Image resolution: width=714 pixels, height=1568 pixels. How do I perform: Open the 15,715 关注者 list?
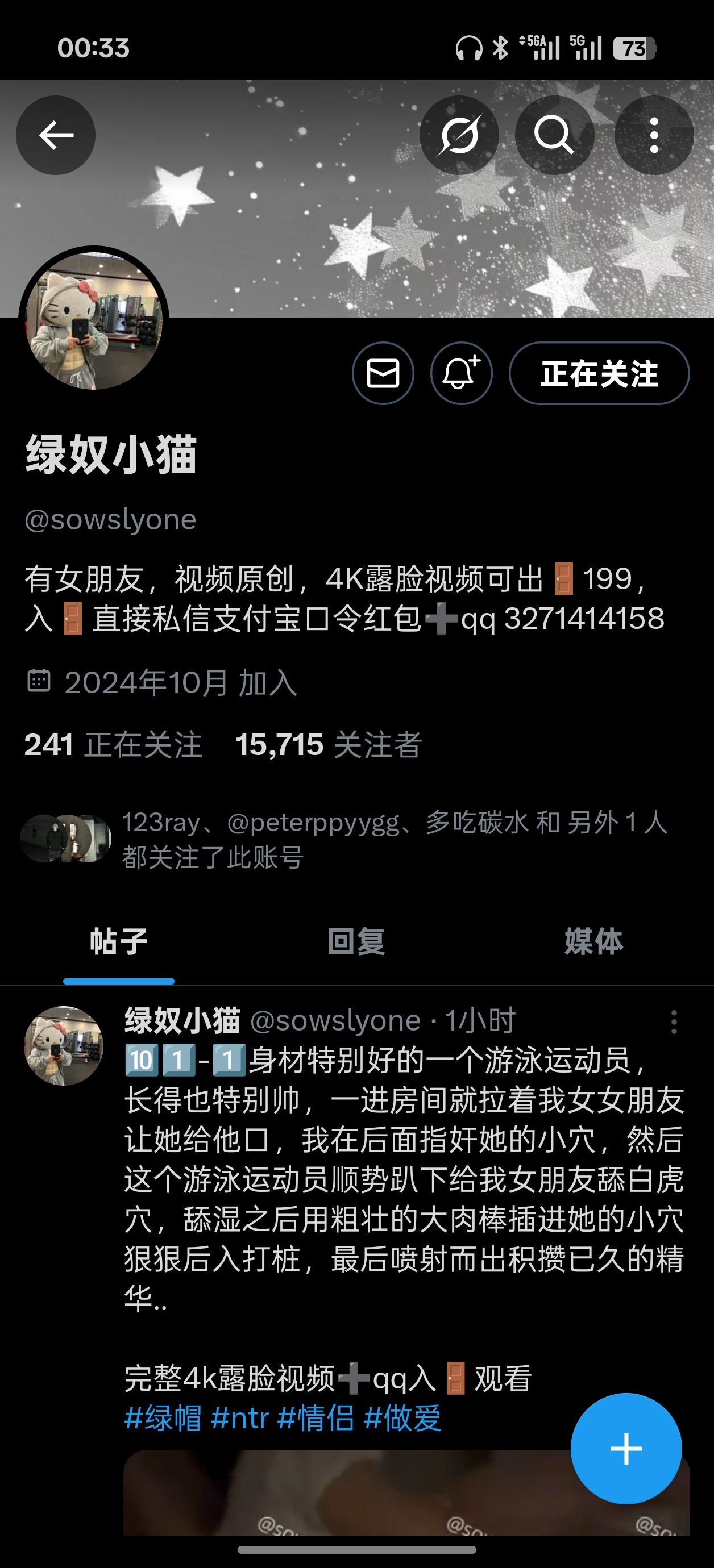click(329, 744)
